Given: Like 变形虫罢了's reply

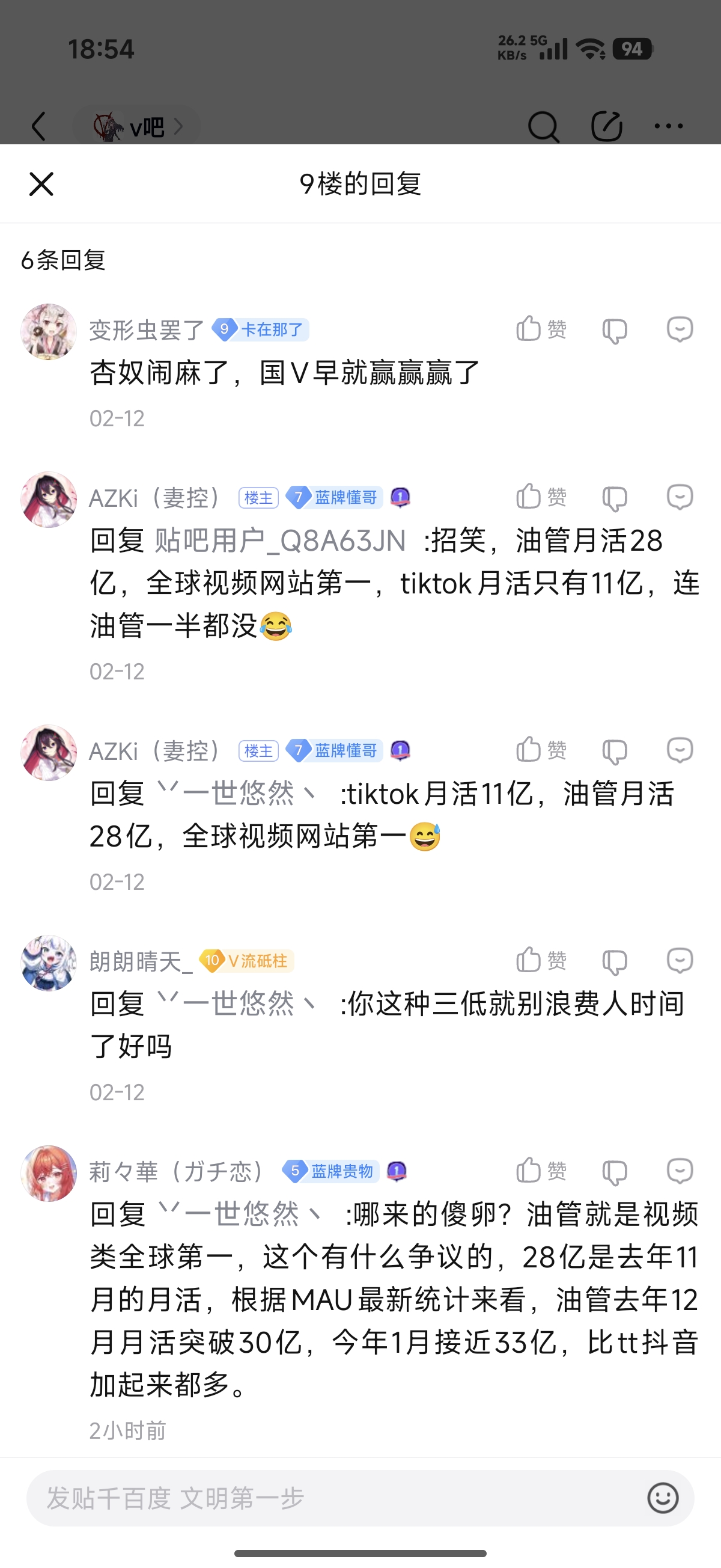Looking at the screenshot, I should (x=540, y=329).
